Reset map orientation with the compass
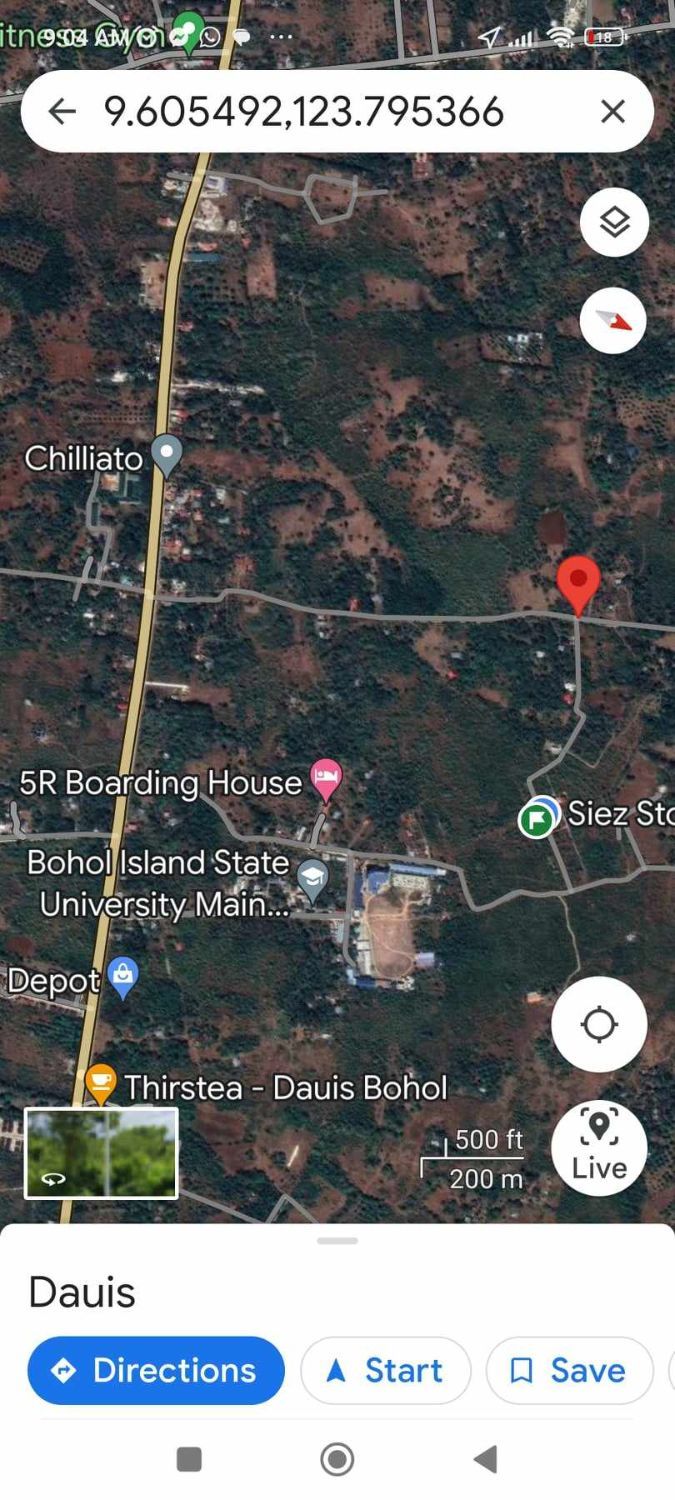Image resolution: width=675 pixels, height=1500 pixels. (x=614, y=320)
